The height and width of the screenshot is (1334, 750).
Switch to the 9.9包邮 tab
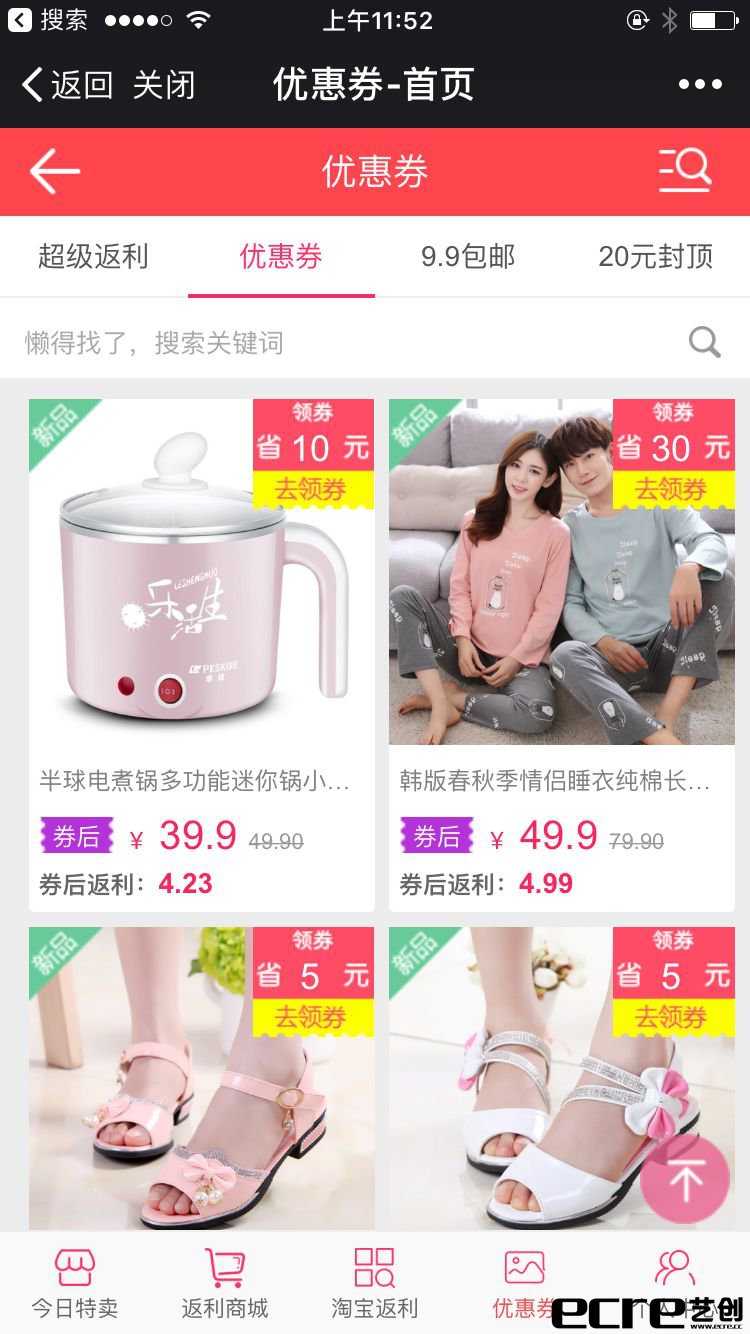point(468,257)
